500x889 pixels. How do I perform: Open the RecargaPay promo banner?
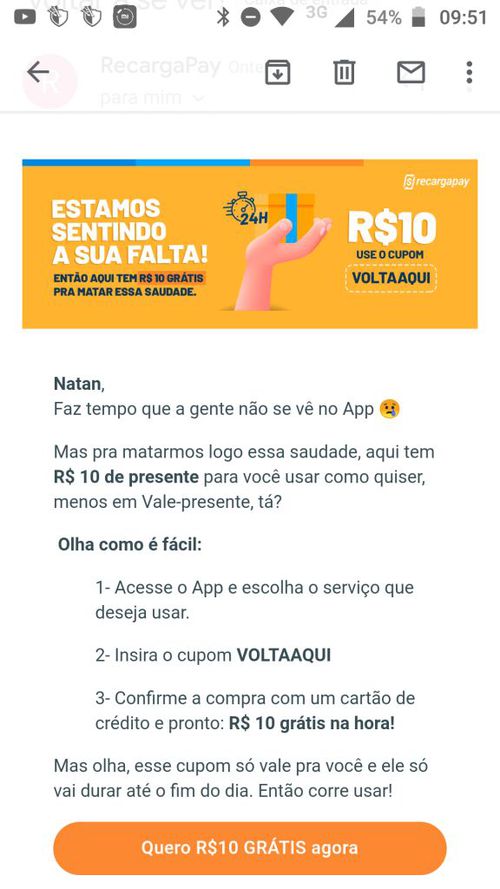[250, 244]
